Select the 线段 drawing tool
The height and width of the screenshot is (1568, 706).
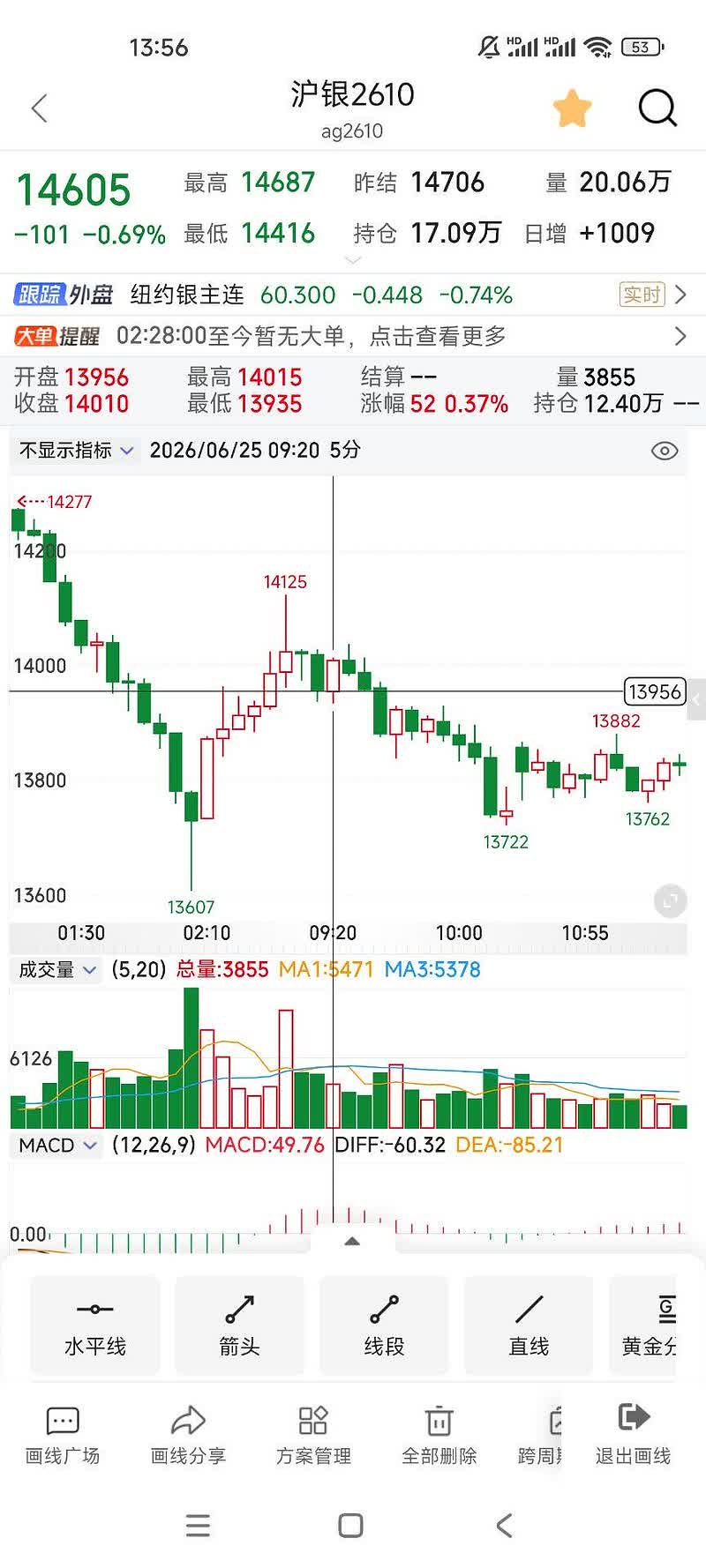click(x=384, y=1325)
